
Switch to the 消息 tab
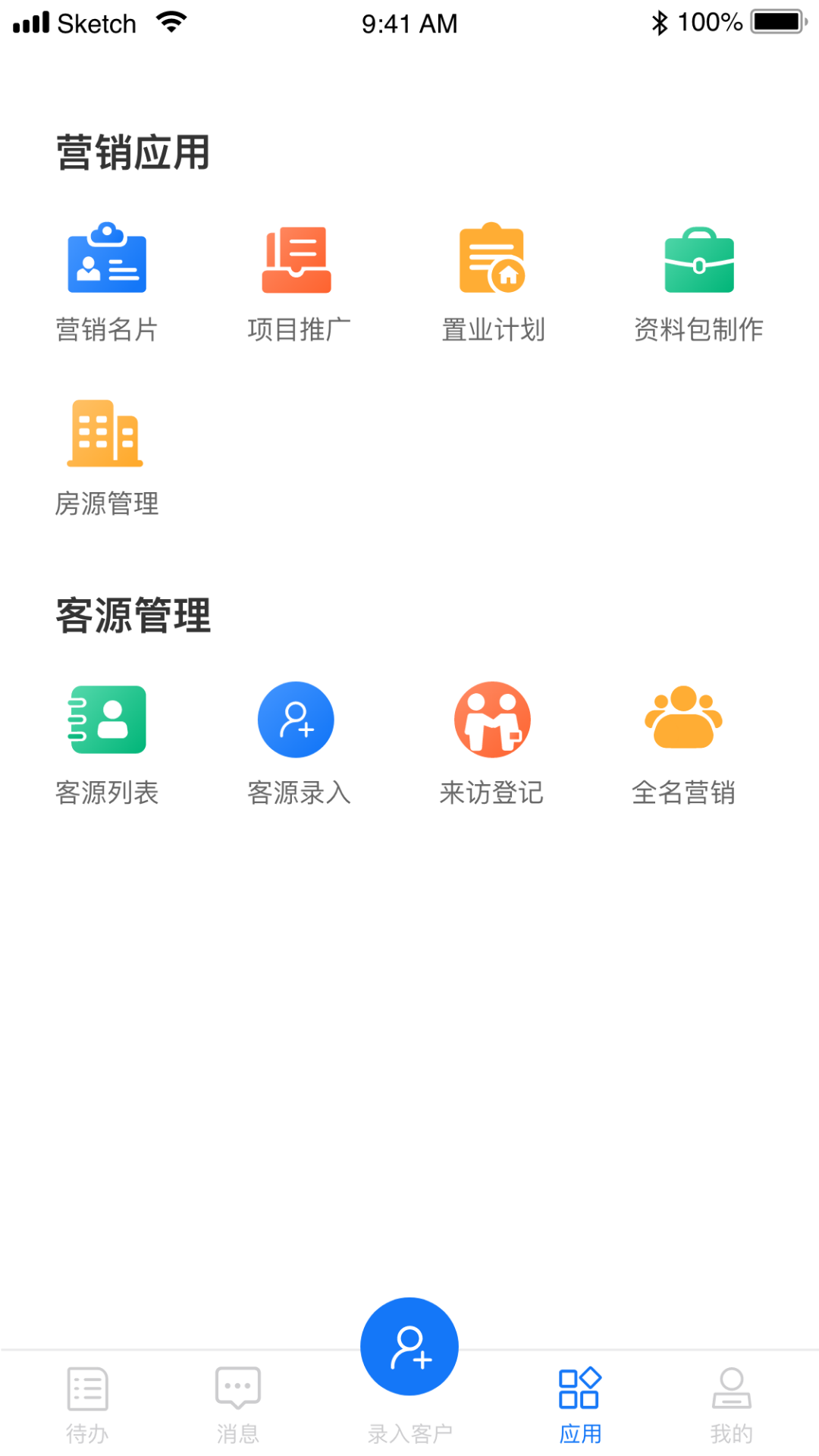[238, 1401]
